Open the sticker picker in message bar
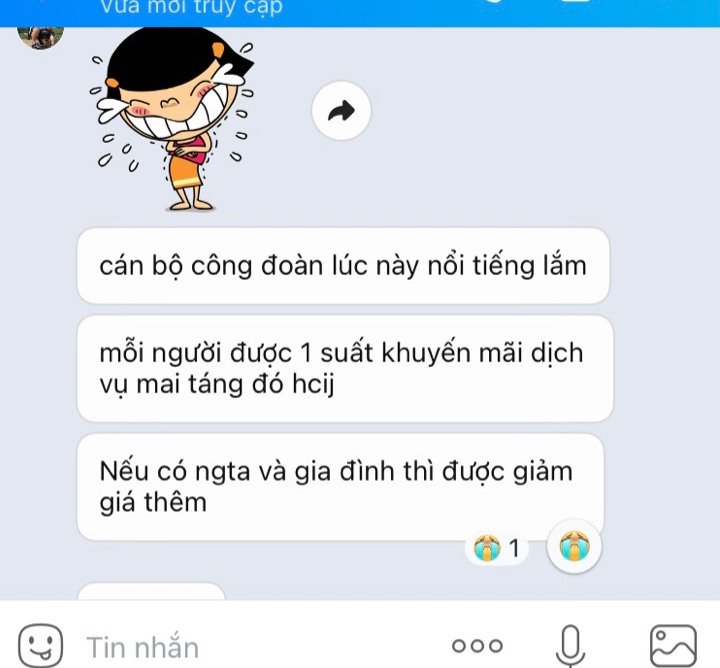Screen dimensions: 720x668 pos(42,645)
